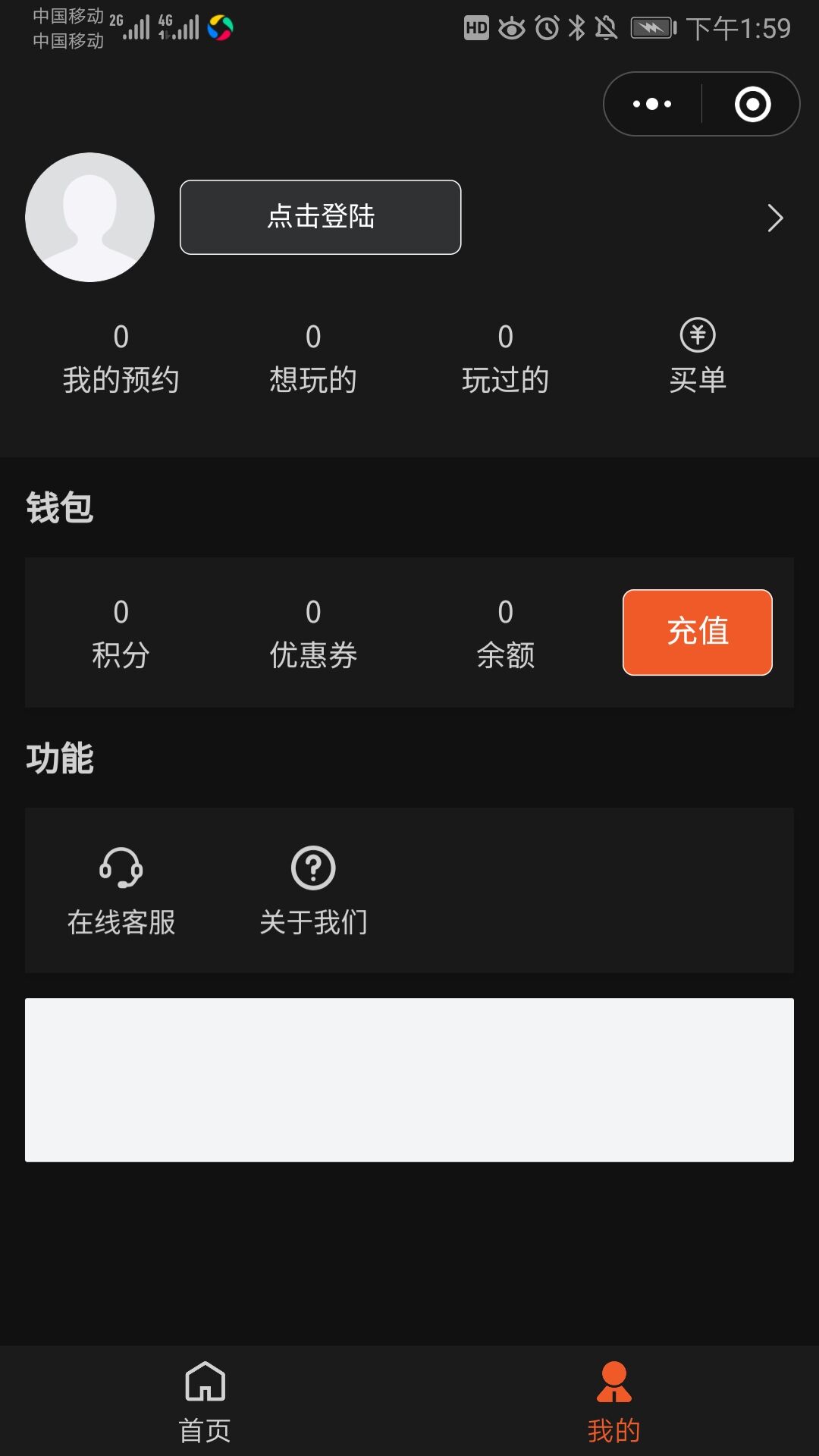Check the 余额 wallet balance
The width and height of the screenshot is (819, 1456).
[x=505, y=634]
